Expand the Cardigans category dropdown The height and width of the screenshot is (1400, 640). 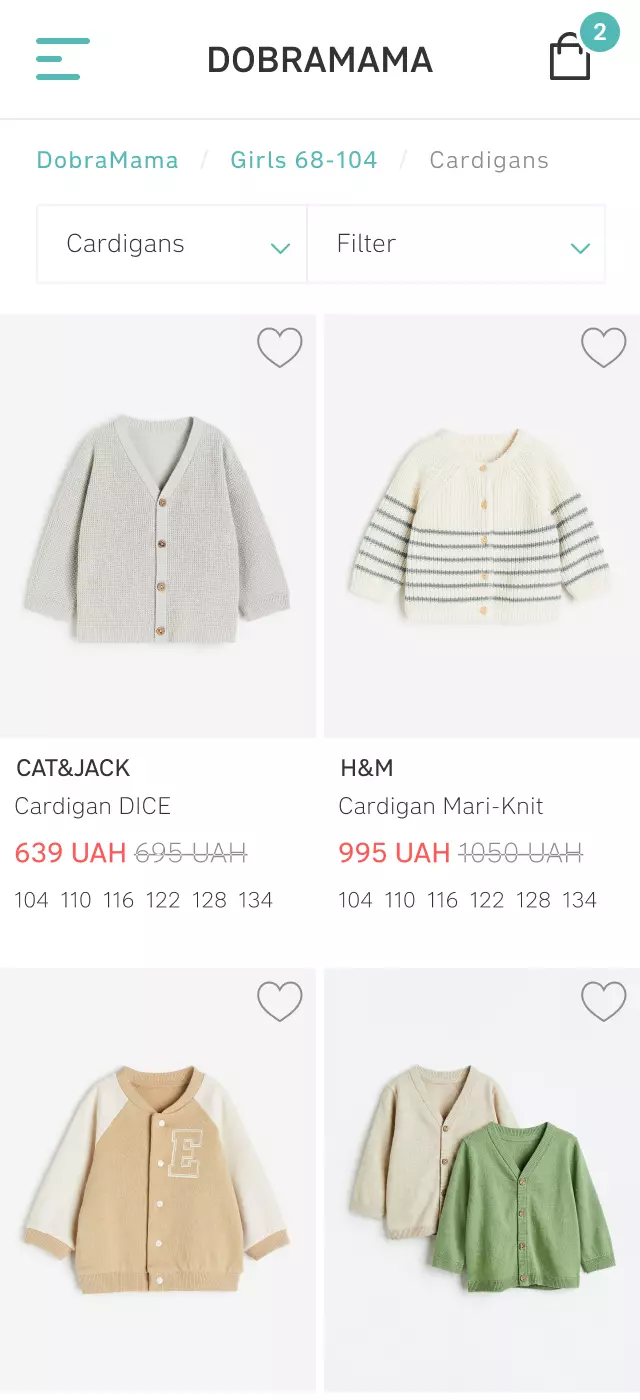point(172,244)
